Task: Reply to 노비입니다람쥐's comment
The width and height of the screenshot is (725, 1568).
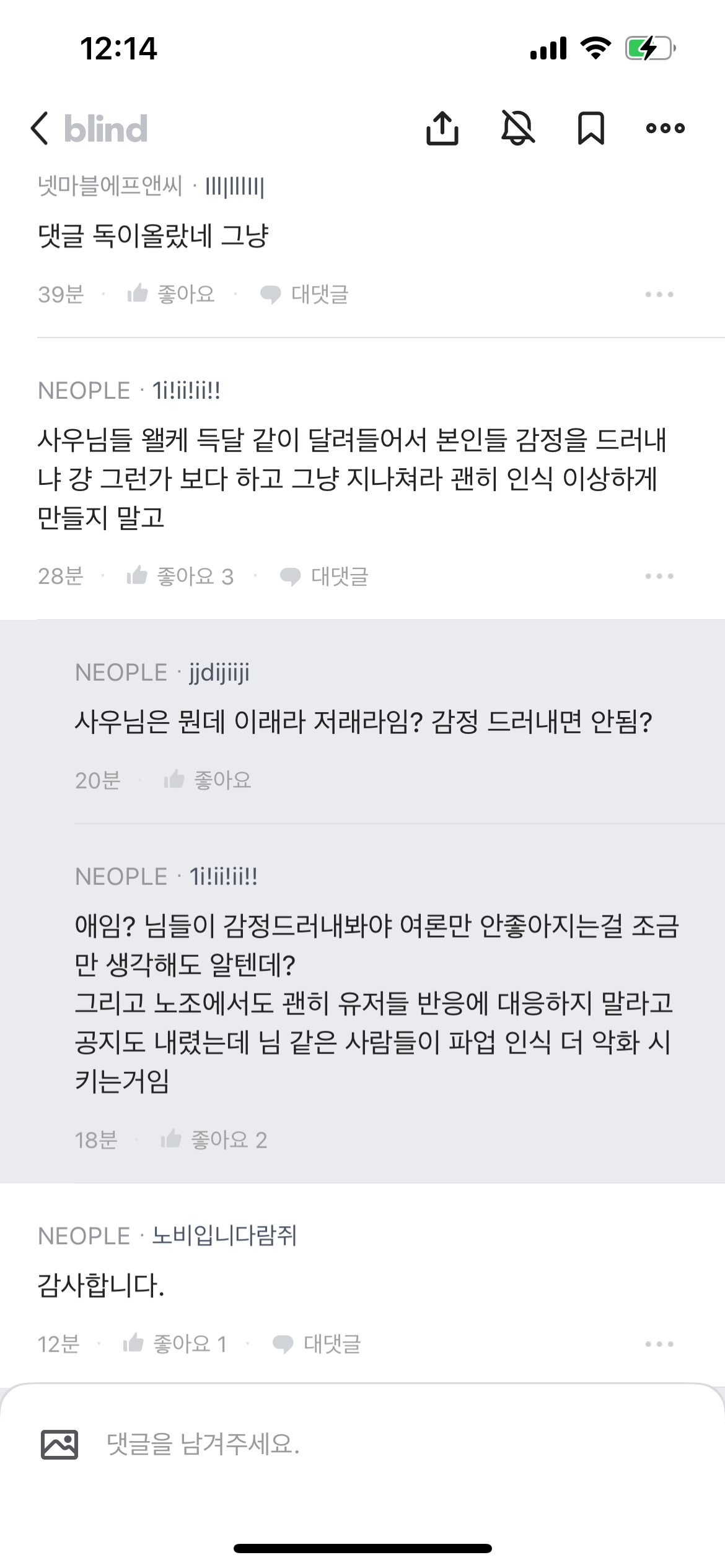Action: (317, 1344)
